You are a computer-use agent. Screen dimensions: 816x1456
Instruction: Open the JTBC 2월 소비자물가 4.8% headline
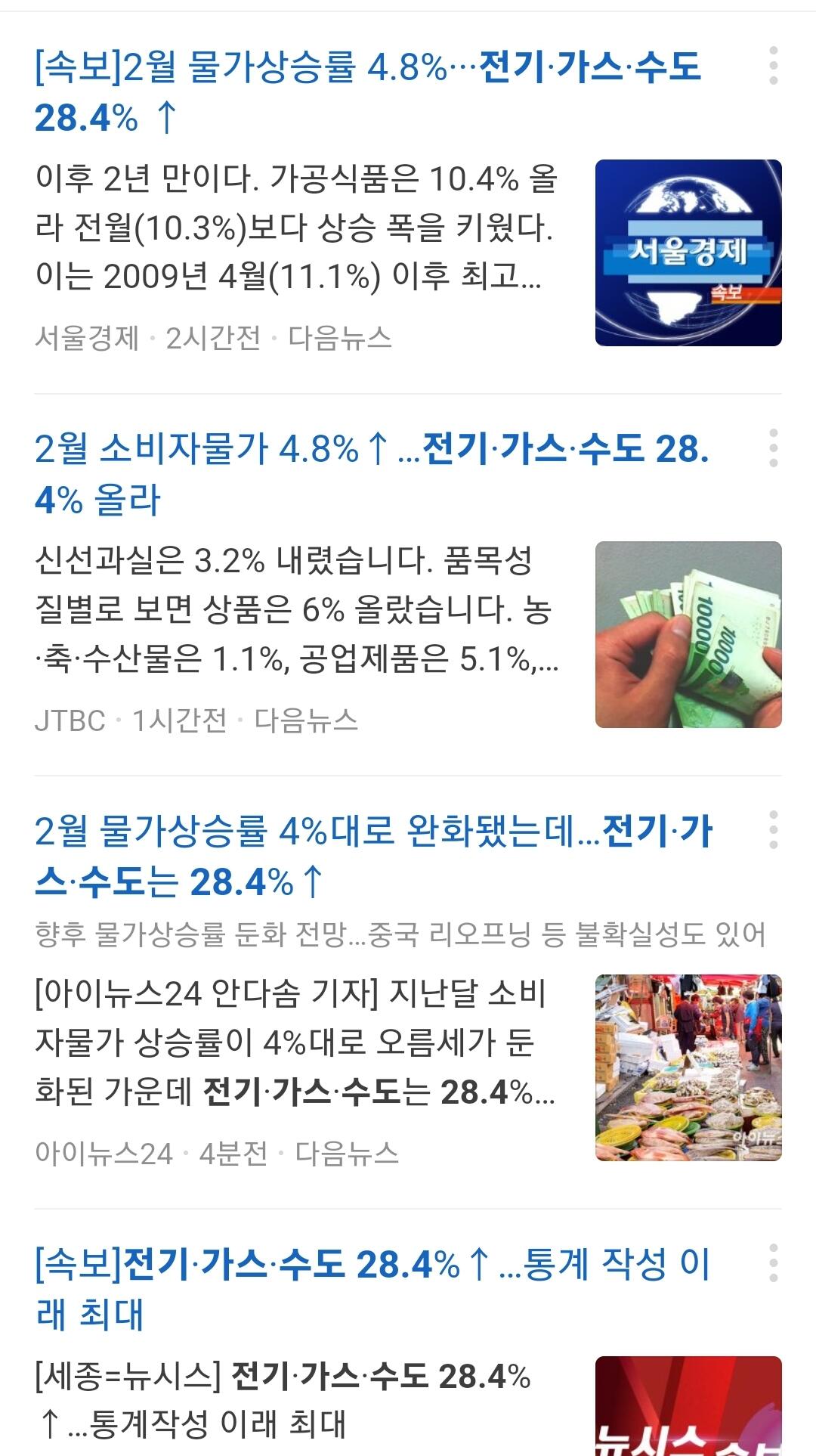pos(372,474)
